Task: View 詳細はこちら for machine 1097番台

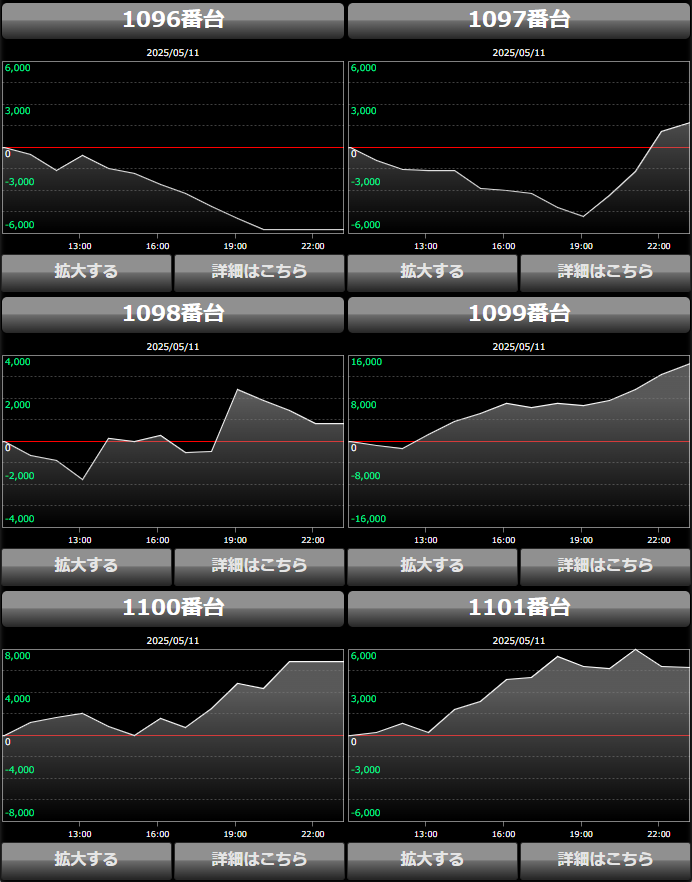Action: pyautogui.click(x=605, y=271)
